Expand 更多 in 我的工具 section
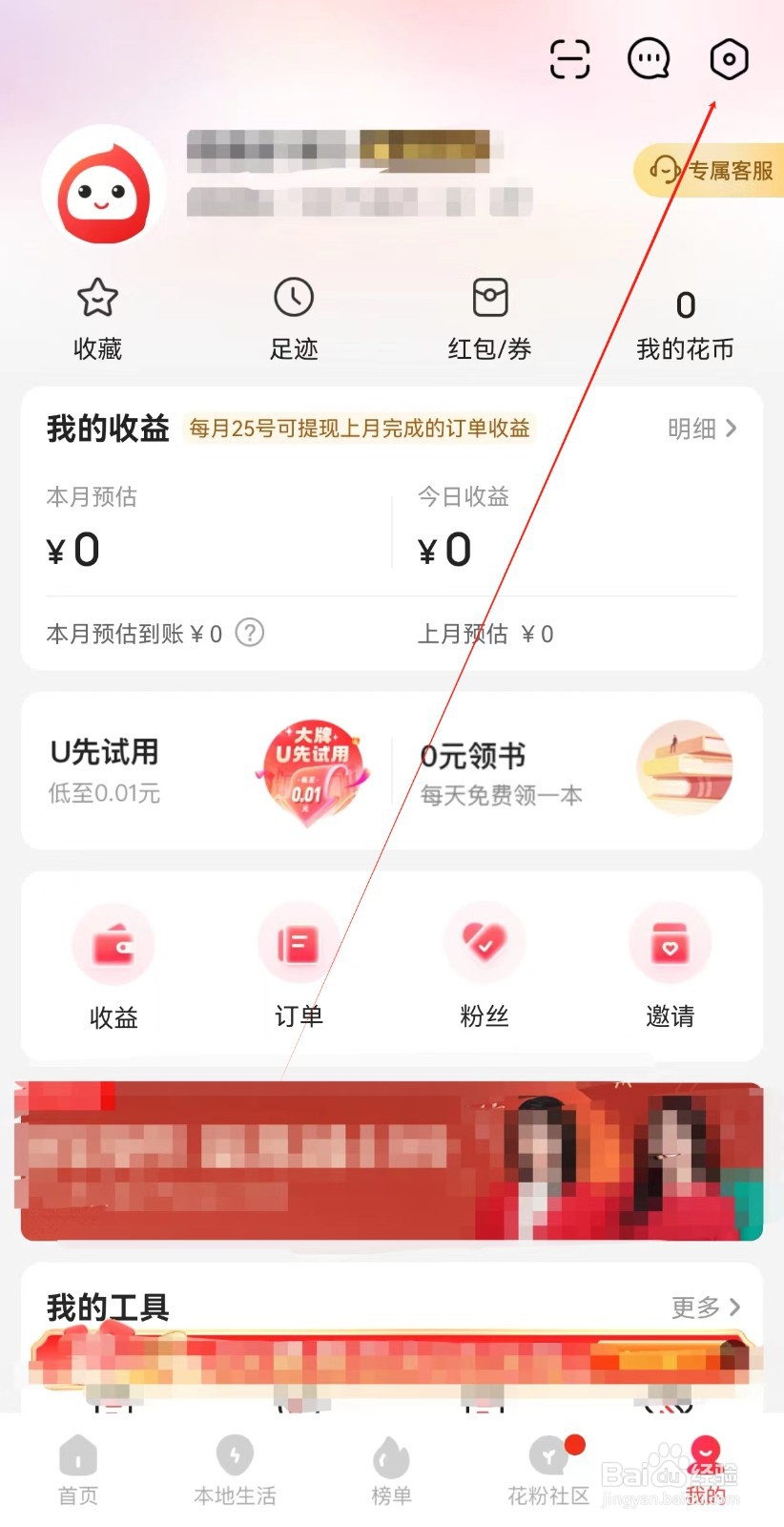The width and height of the screenshot is (784, 1527). (x=704, y=1308)
